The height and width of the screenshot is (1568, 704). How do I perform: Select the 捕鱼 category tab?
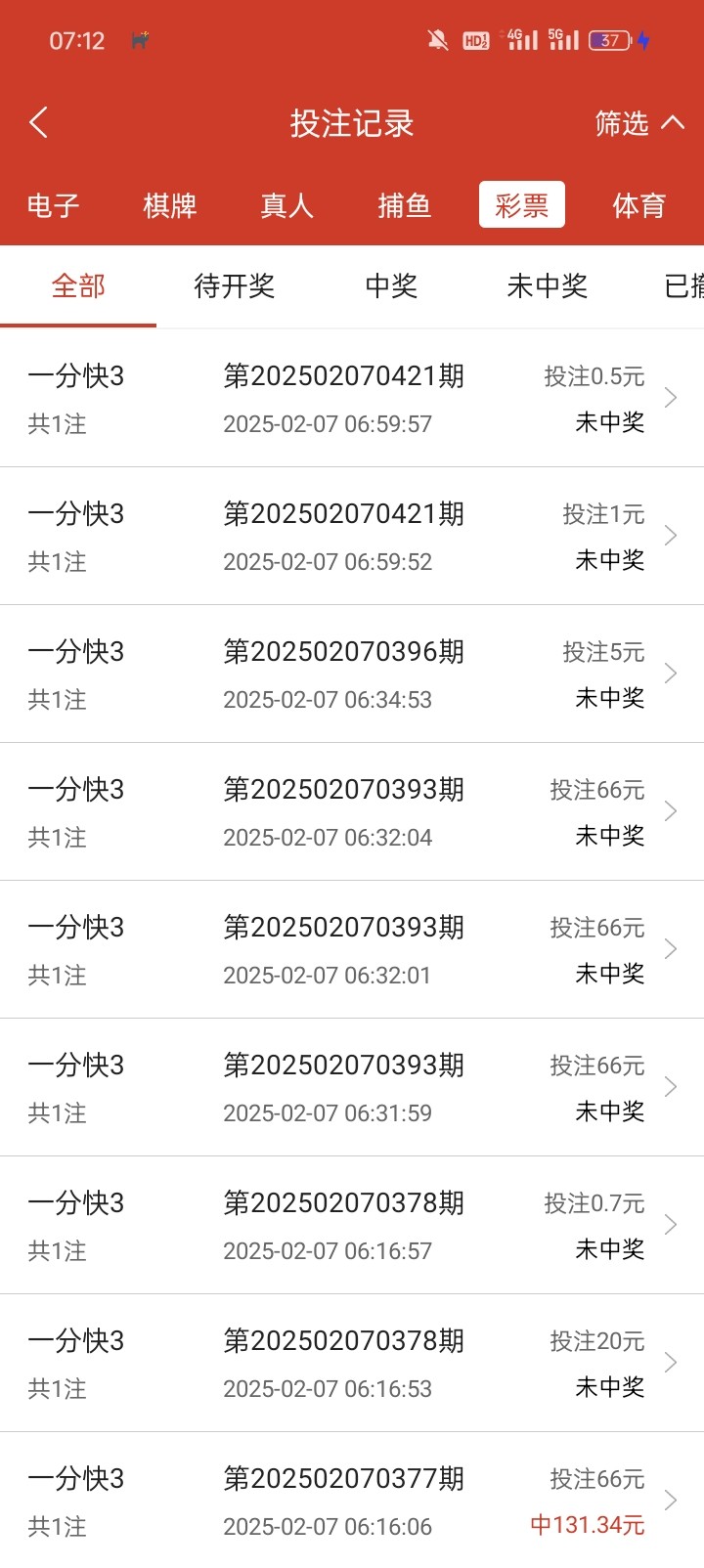tap(405, 205)
